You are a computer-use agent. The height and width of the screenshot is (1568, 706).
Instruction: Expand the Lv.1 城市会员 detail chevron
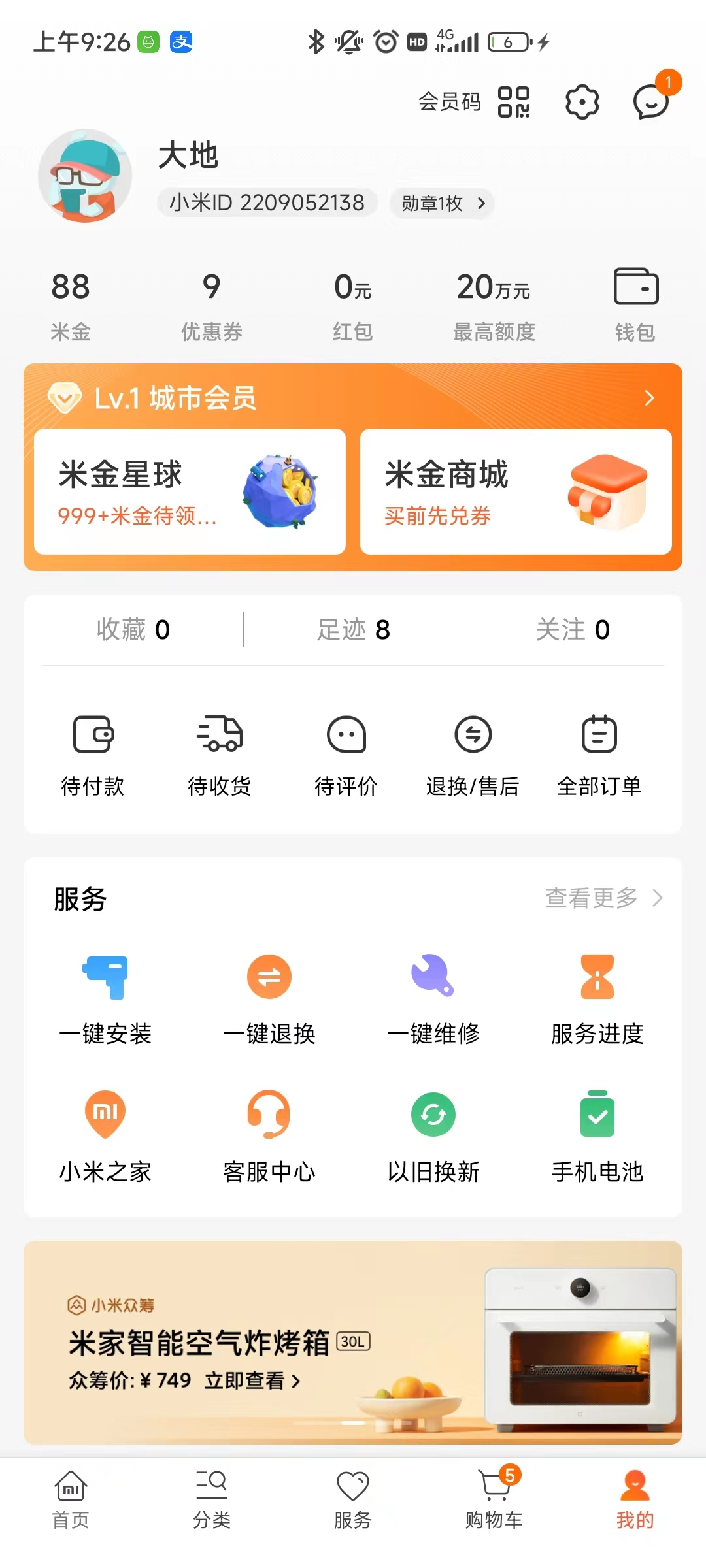[x=649, y=398]
